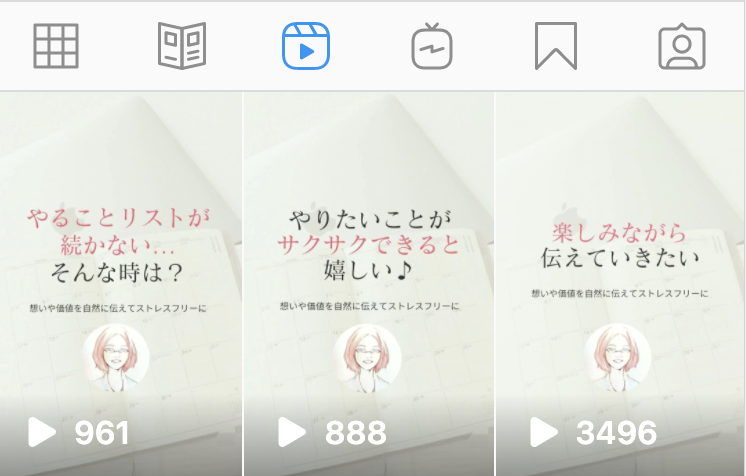Viewport: 746px width, 476px height.
Task: Select the Reels tab
Action: 306,46
